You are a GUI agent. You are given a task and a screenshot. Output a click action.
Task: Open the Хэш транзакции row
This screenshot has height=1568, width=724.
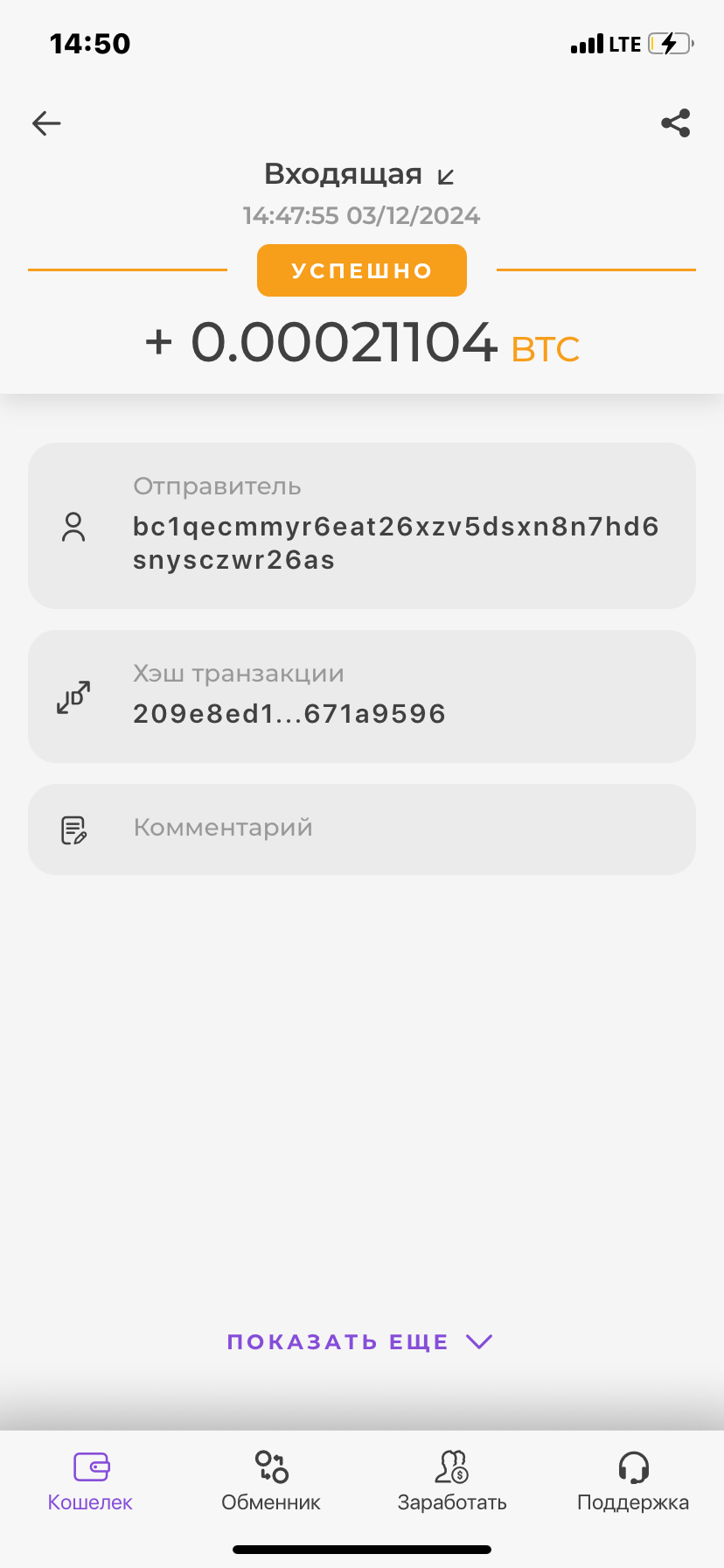pyautogui.click(x=362, y=696)
